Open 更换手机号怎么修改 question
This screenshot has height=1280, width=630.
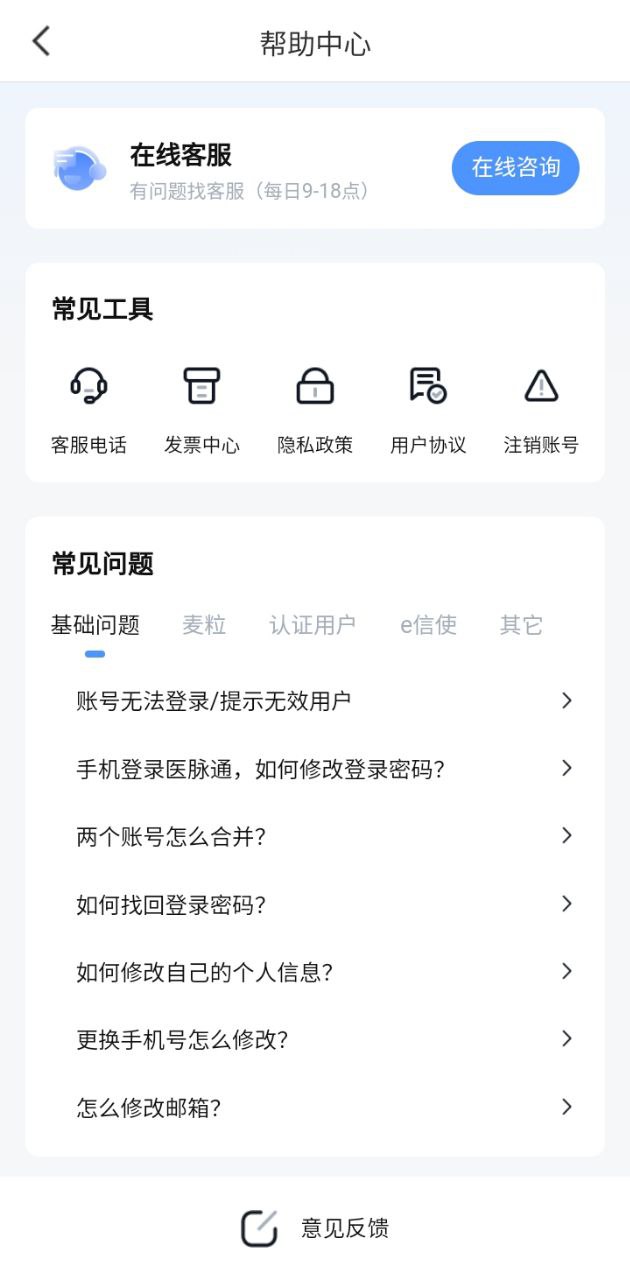[x=315, y=1039]
